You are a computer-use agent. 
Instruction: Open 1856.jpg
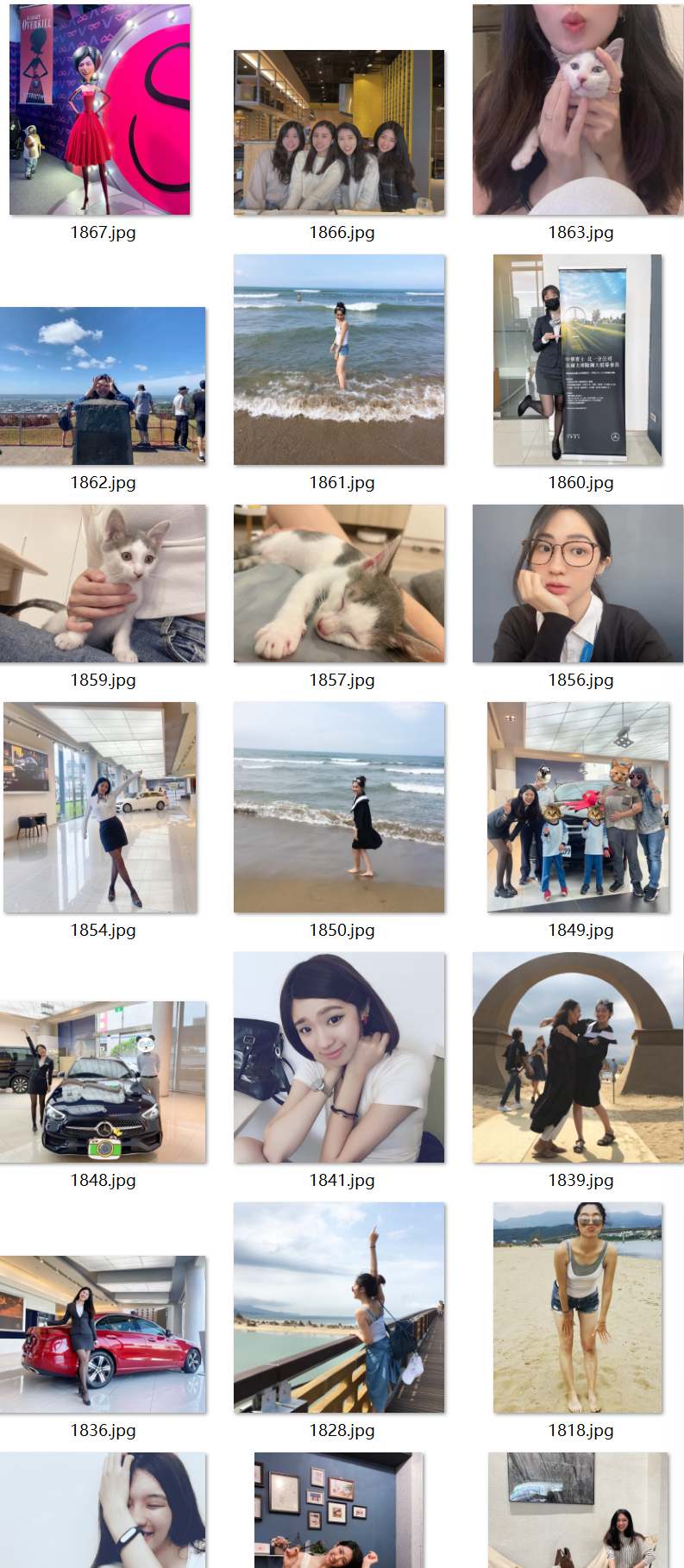[577, 584]
